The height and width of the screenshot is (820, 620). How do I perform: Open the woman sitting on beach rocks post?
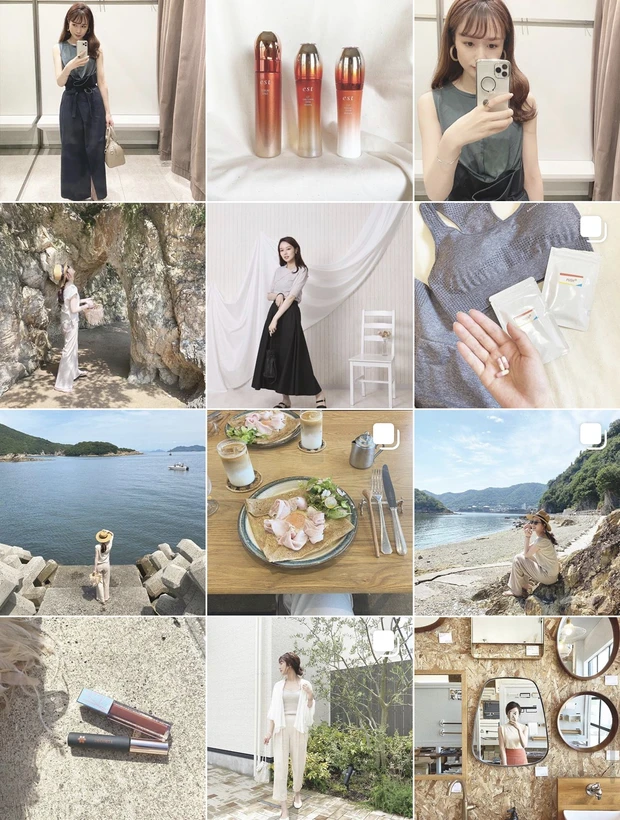[x=516, y=512]
